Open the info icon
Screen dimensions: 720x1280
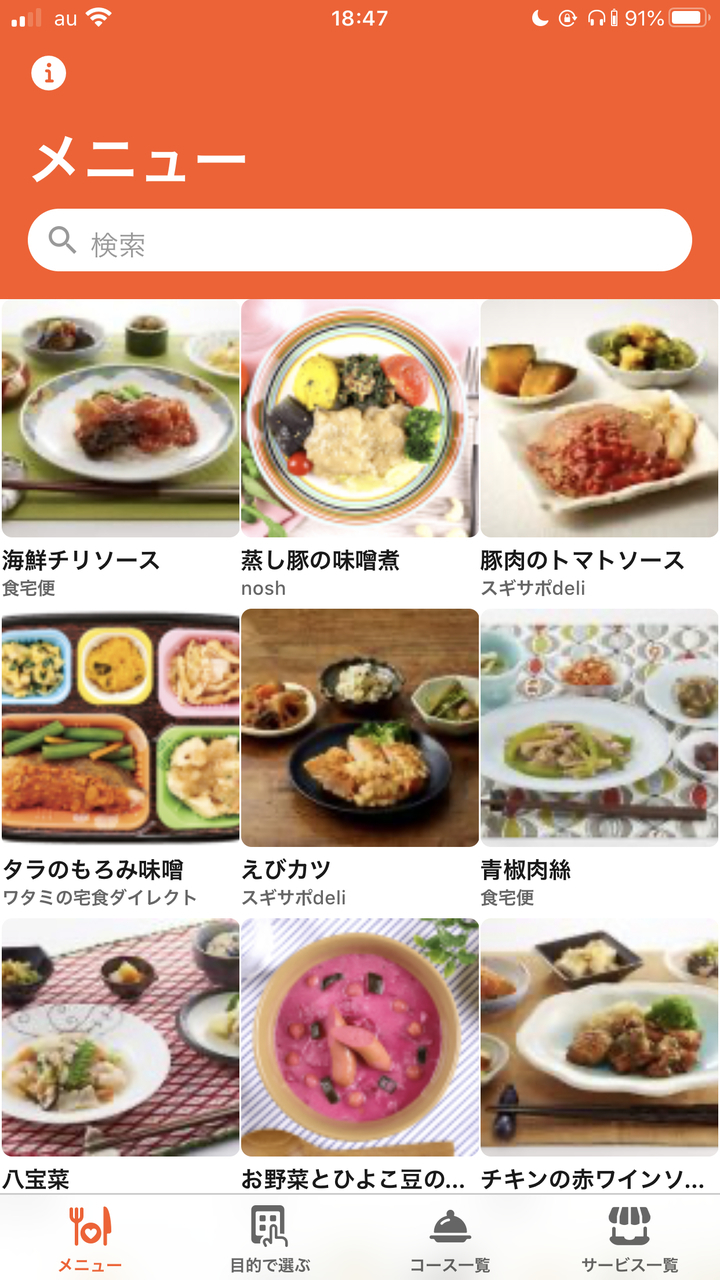tap(49, 73)
